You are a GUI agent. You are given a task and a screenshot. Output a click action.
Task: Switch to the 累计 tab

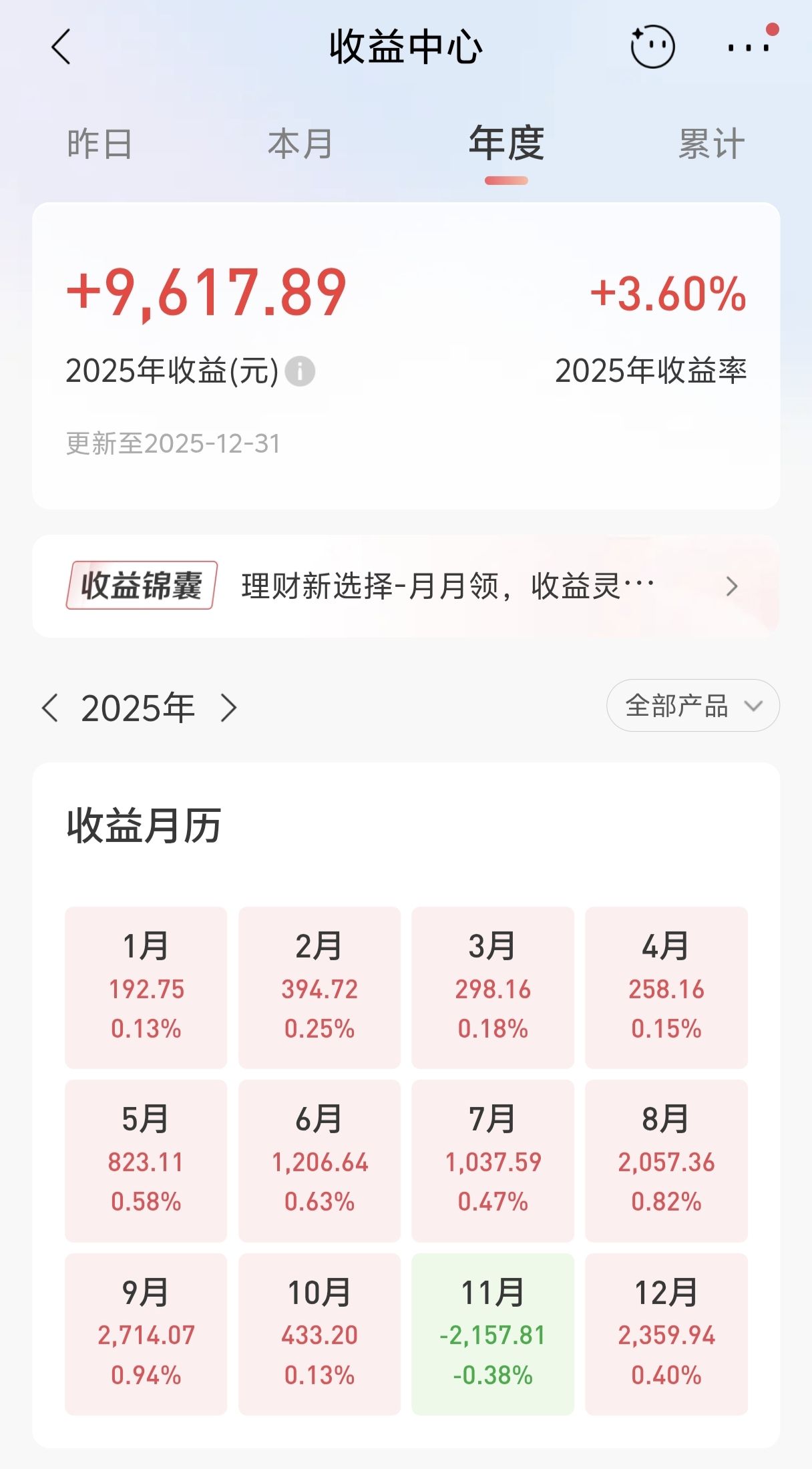coord(711,144)
